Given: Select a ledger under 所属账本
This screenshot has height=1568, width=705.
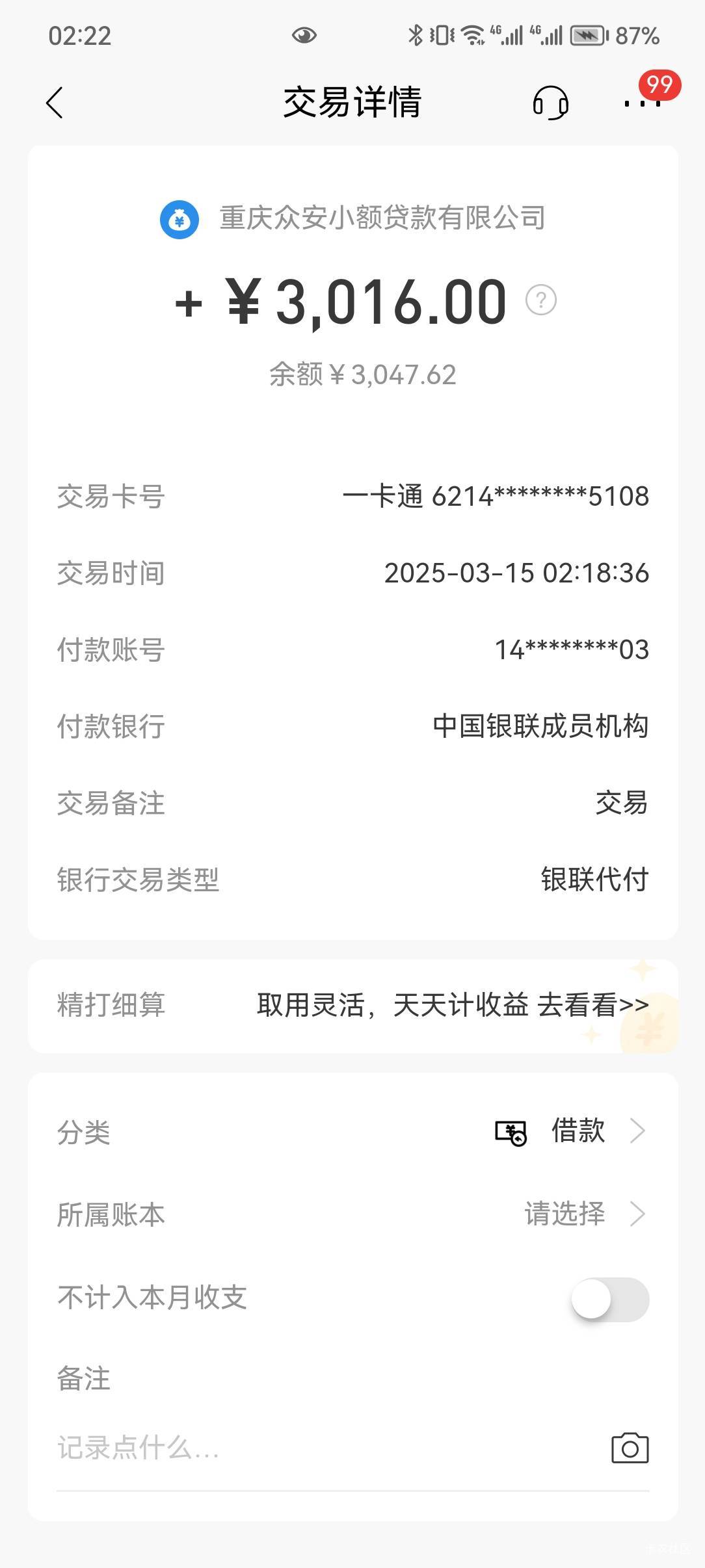Looking at the screenshot, I should (352, 1214).
